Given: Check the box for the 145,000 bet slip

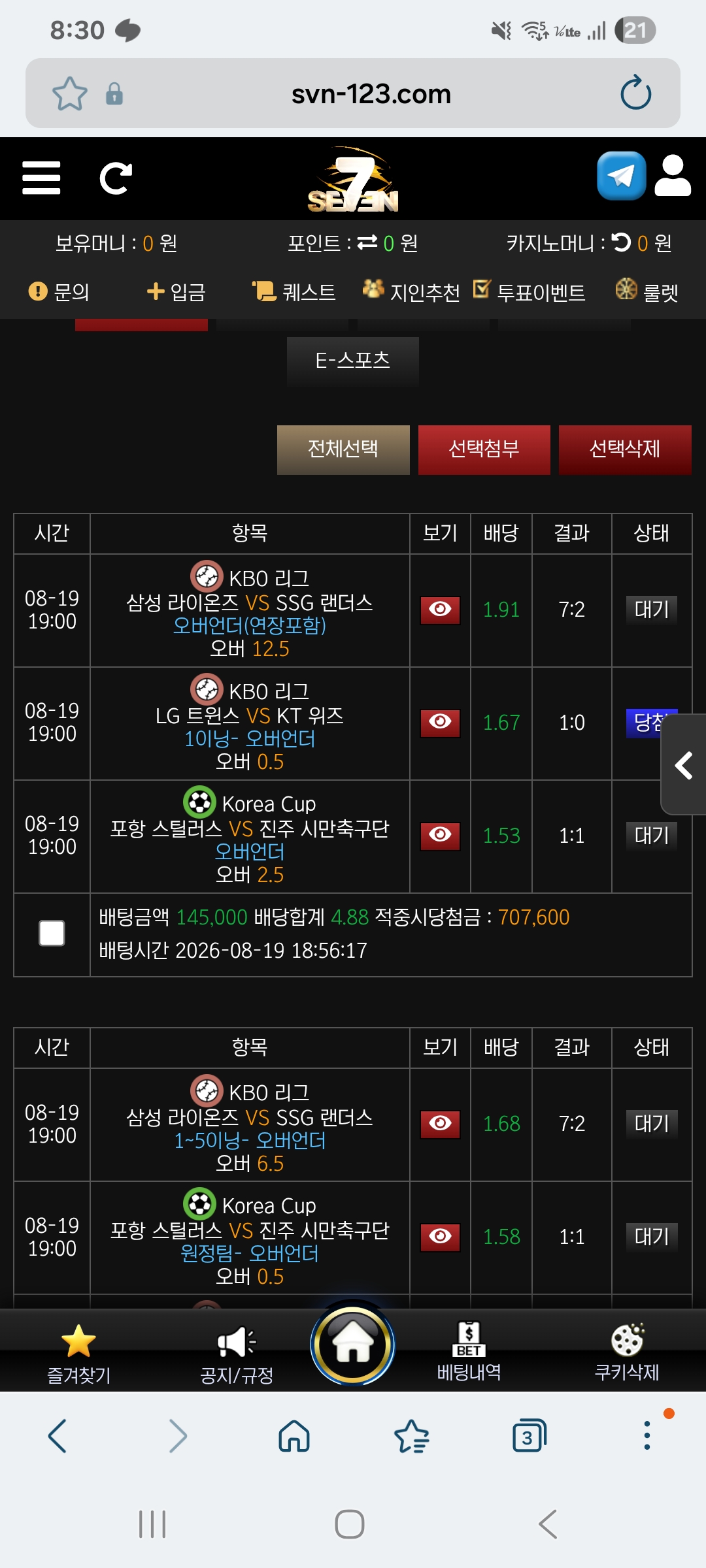Looking at the screenshot, I should [x=52, y=933].
